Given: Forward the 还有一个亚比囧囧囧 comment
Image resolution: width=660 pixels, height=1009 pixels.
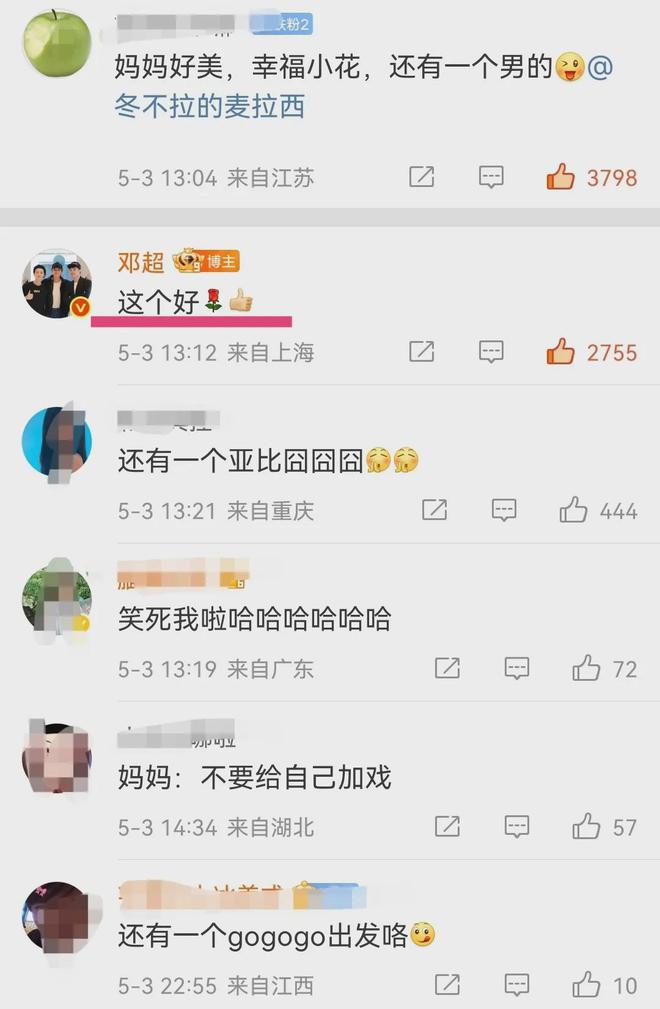Looking at the screenshot, I should click(x=434, y=511).
